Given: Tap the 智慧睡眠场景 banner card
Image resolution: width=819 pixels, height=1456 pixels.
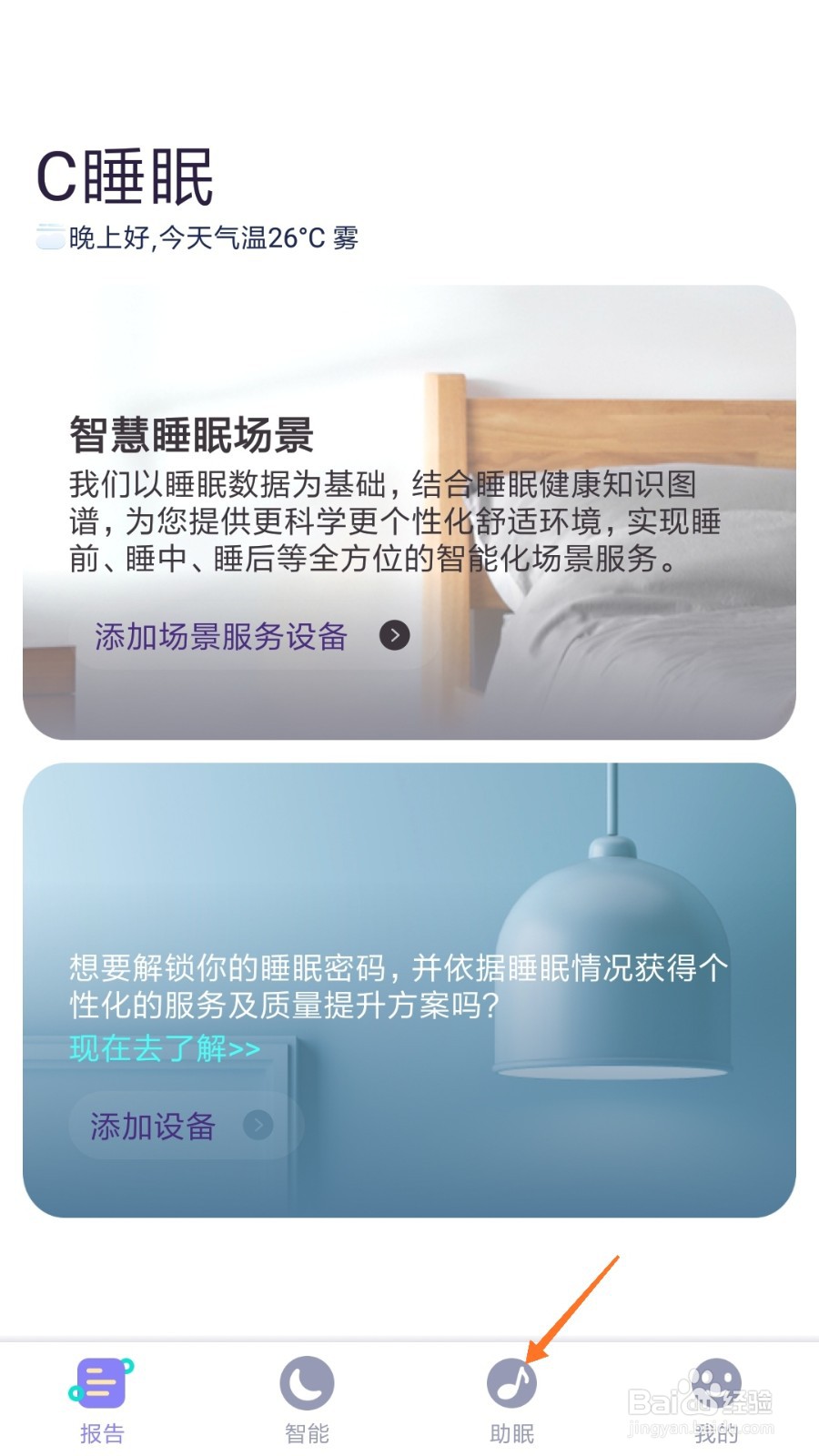Looking at the screenshot, I should [x=409, y=510].
